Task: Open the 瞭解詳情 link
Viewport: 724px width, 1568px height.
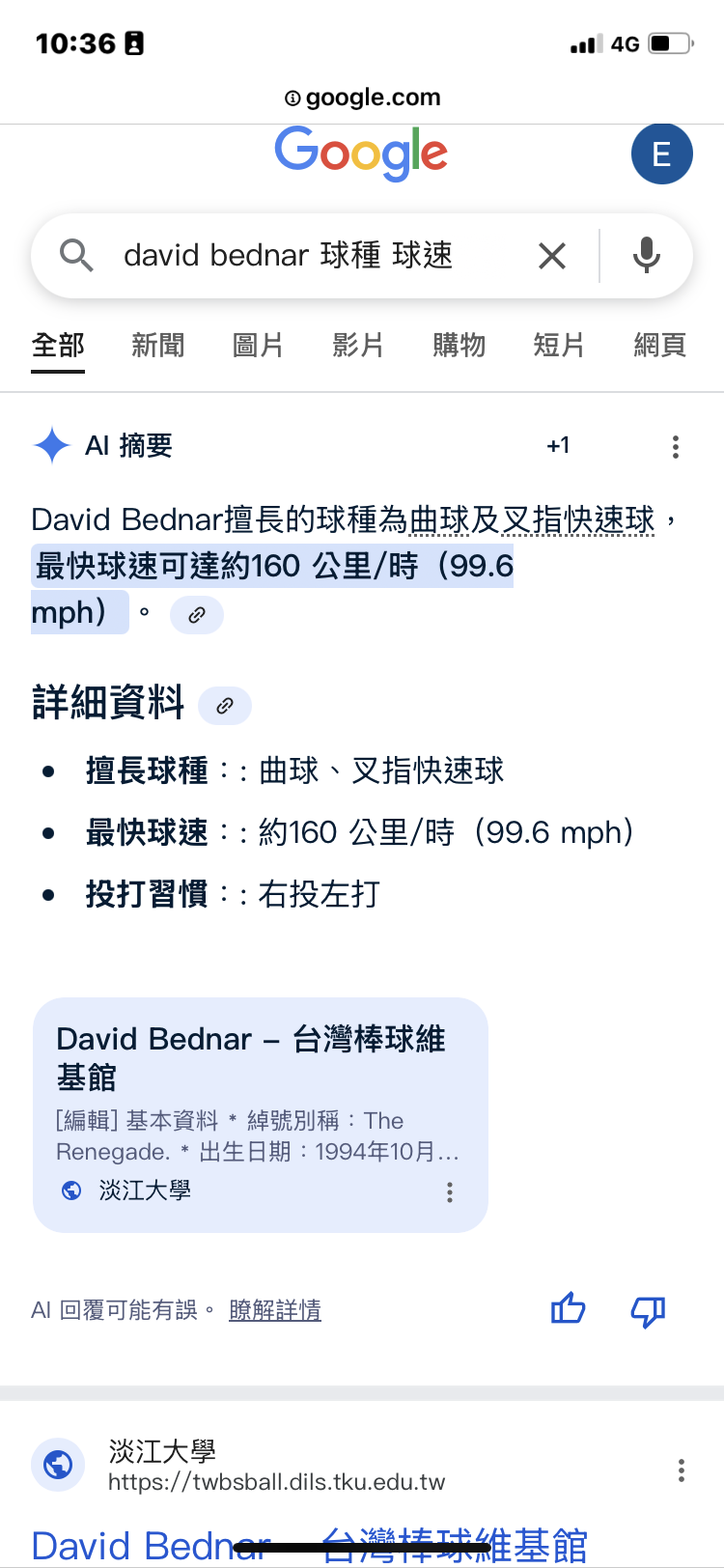Action: click(x=275, y=1310)
